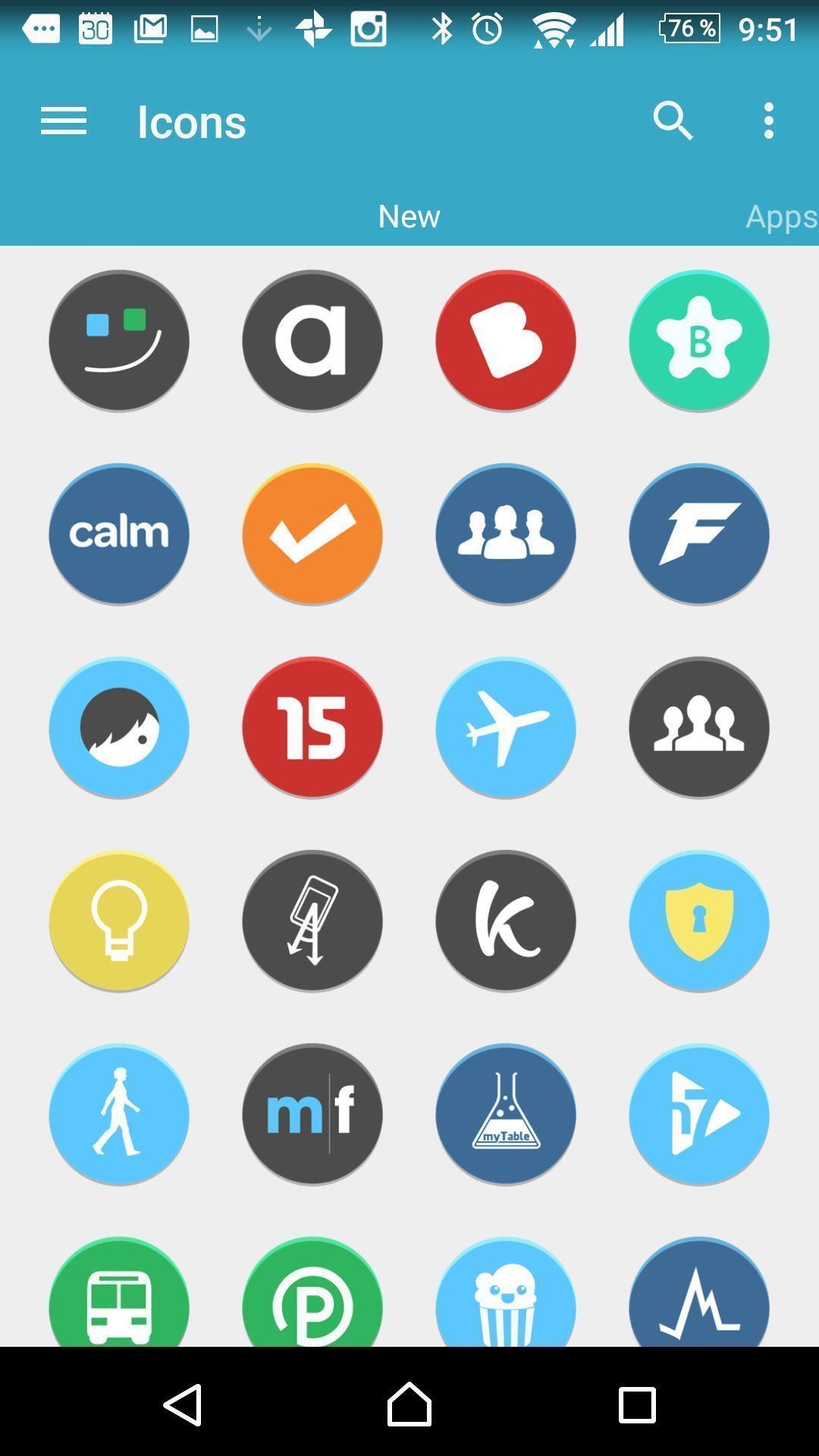The height and width of the screenshot is (1456, 819).
Task: Open the search icon in the app bar
Action: click(673, 121)
